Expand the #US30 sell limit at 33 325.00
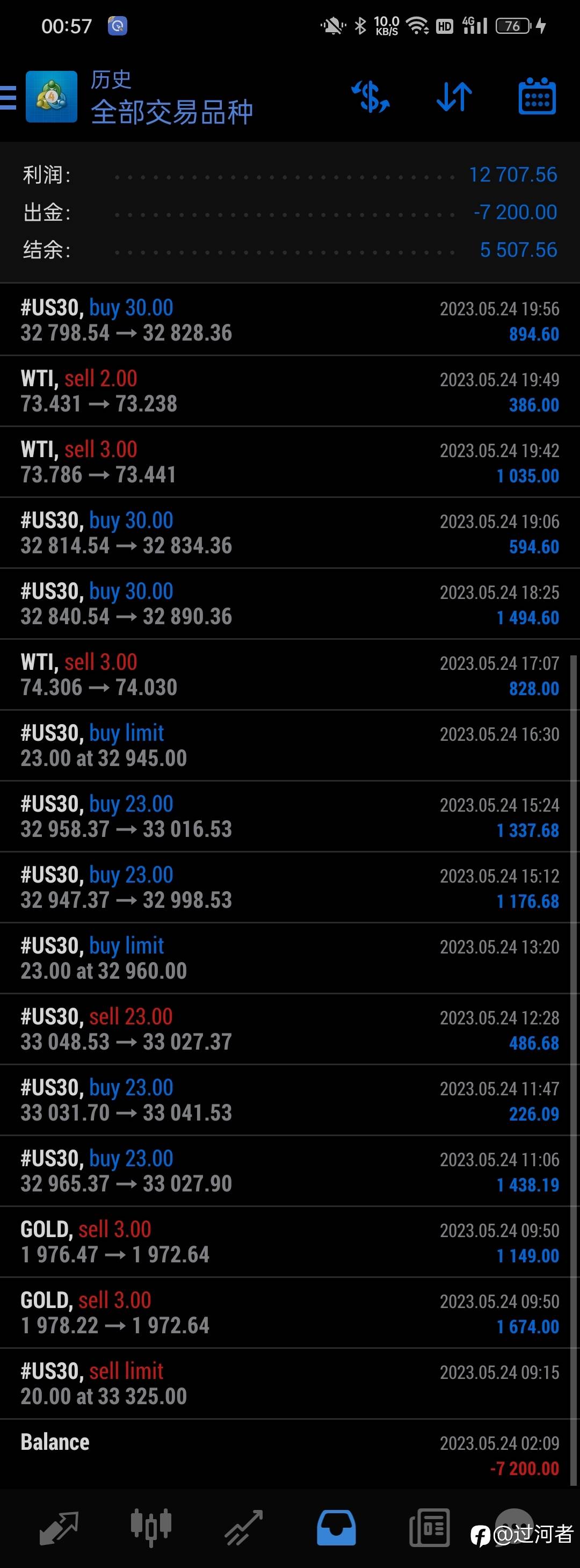 [289, 1383]
